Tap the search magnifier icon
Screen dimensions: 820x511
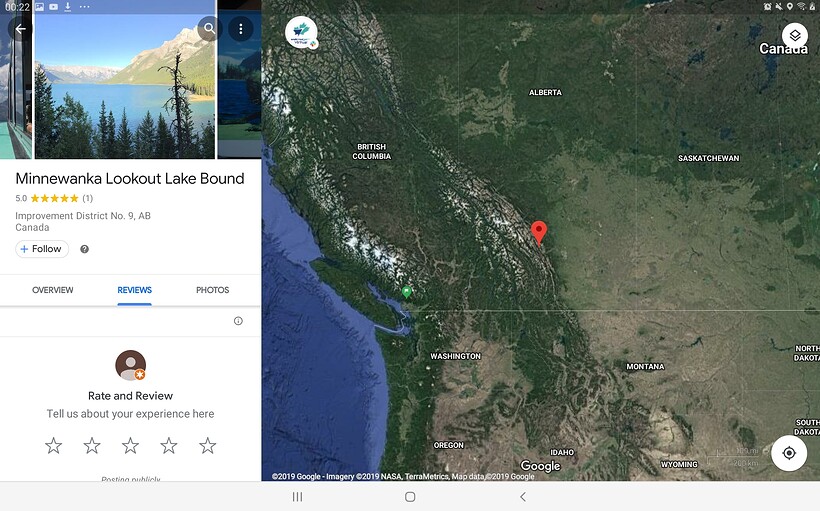coord(208,29)
